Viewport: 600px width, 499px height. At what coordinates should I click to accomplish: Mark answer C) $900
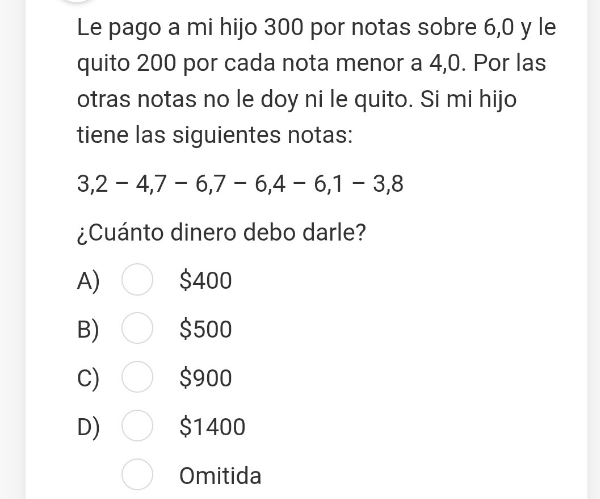click(137, 377)
